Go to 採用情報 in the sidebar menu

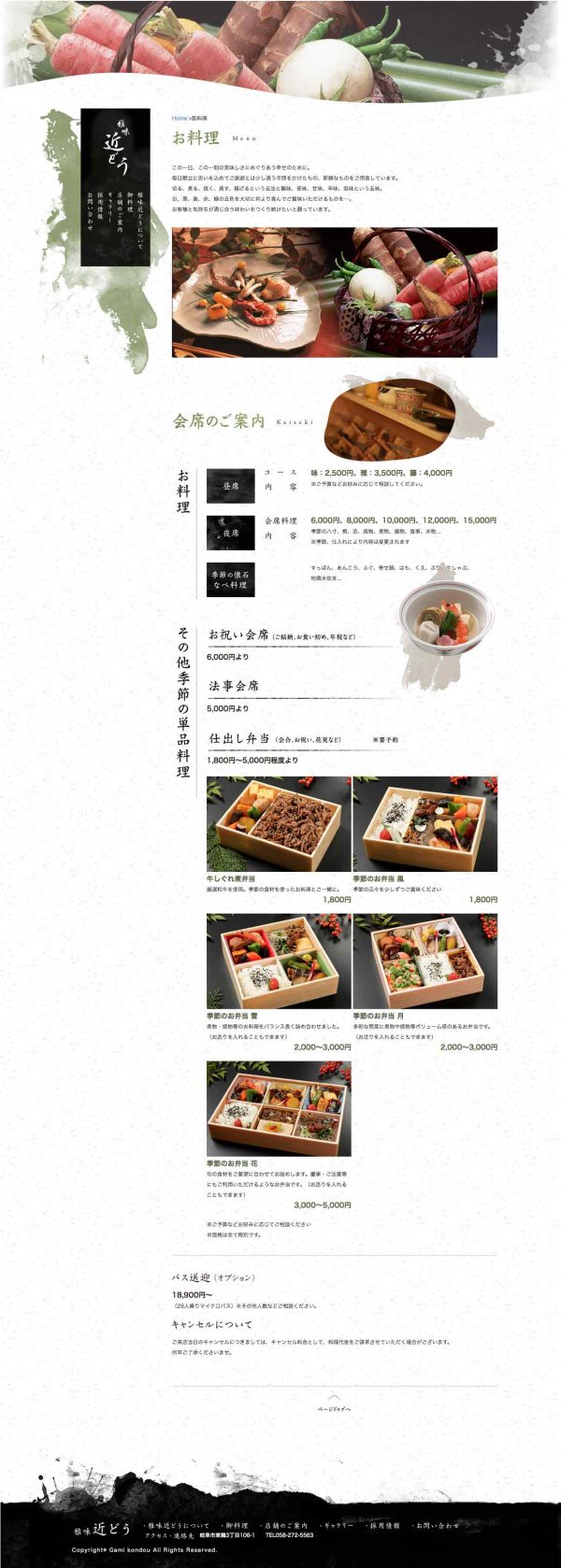[x=100, y=206]
